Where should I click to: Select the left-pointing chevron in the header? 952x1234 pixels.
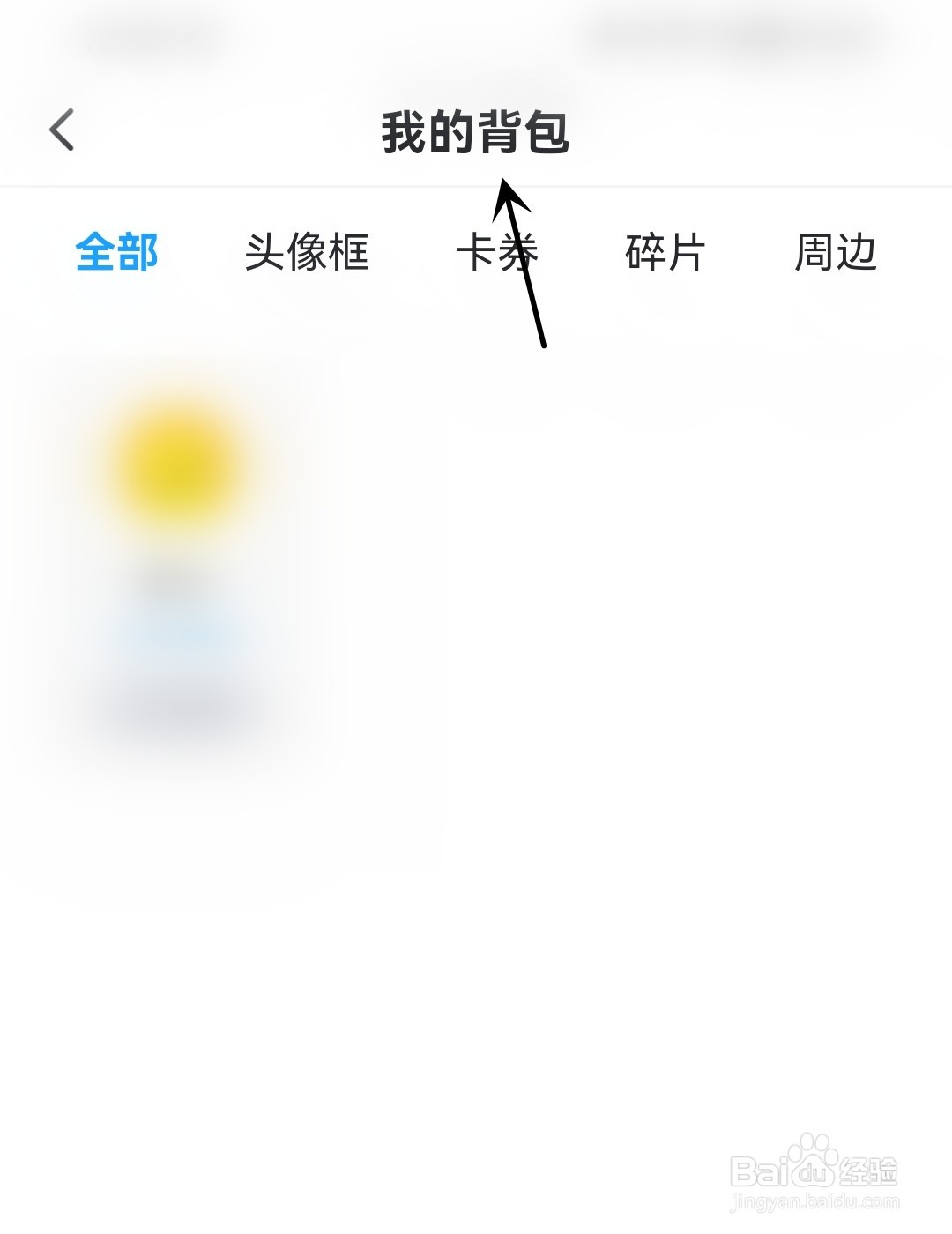(62, 129)
